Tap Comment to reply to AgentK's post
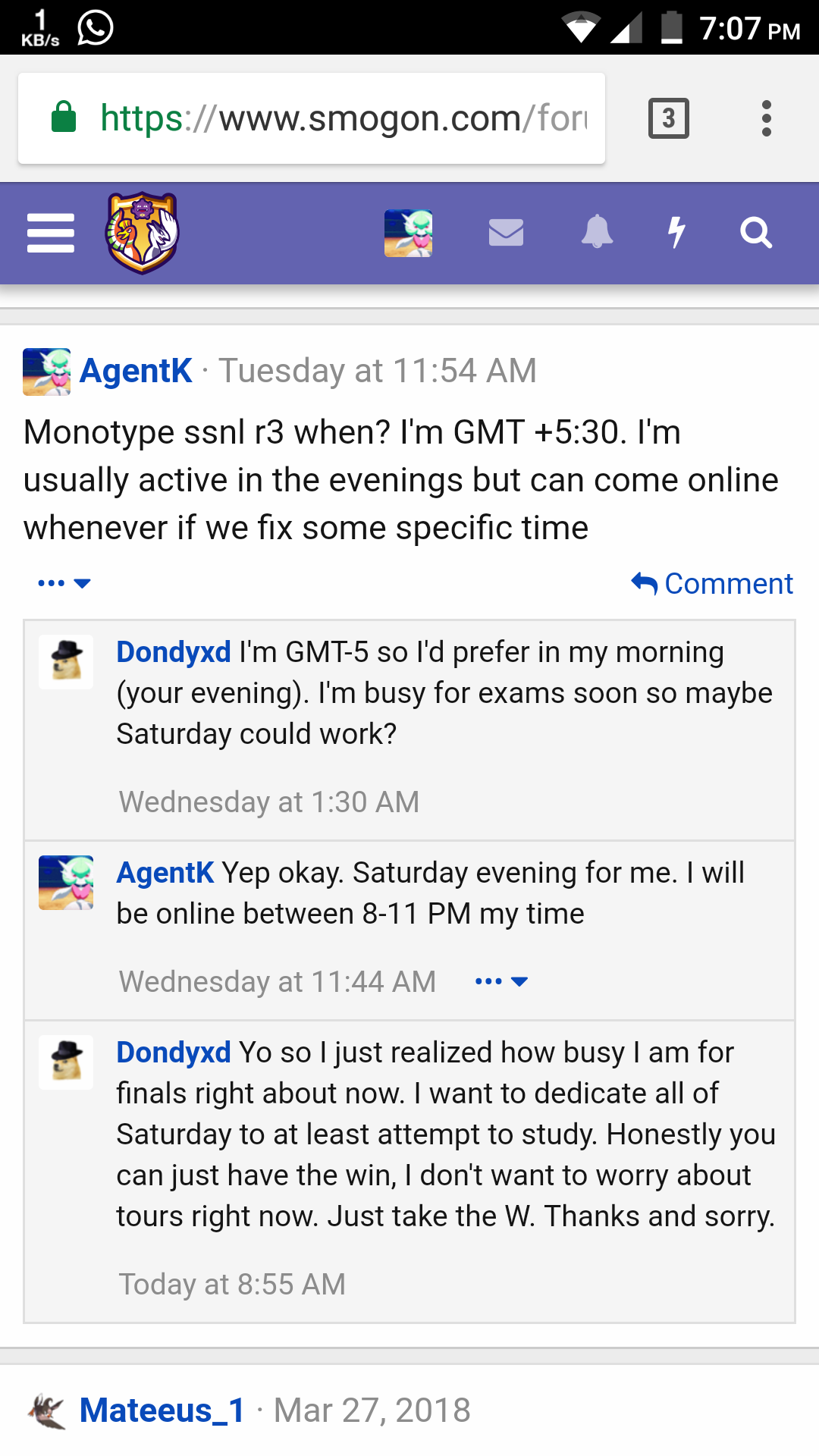819x1456 pixels. (712, 584)
